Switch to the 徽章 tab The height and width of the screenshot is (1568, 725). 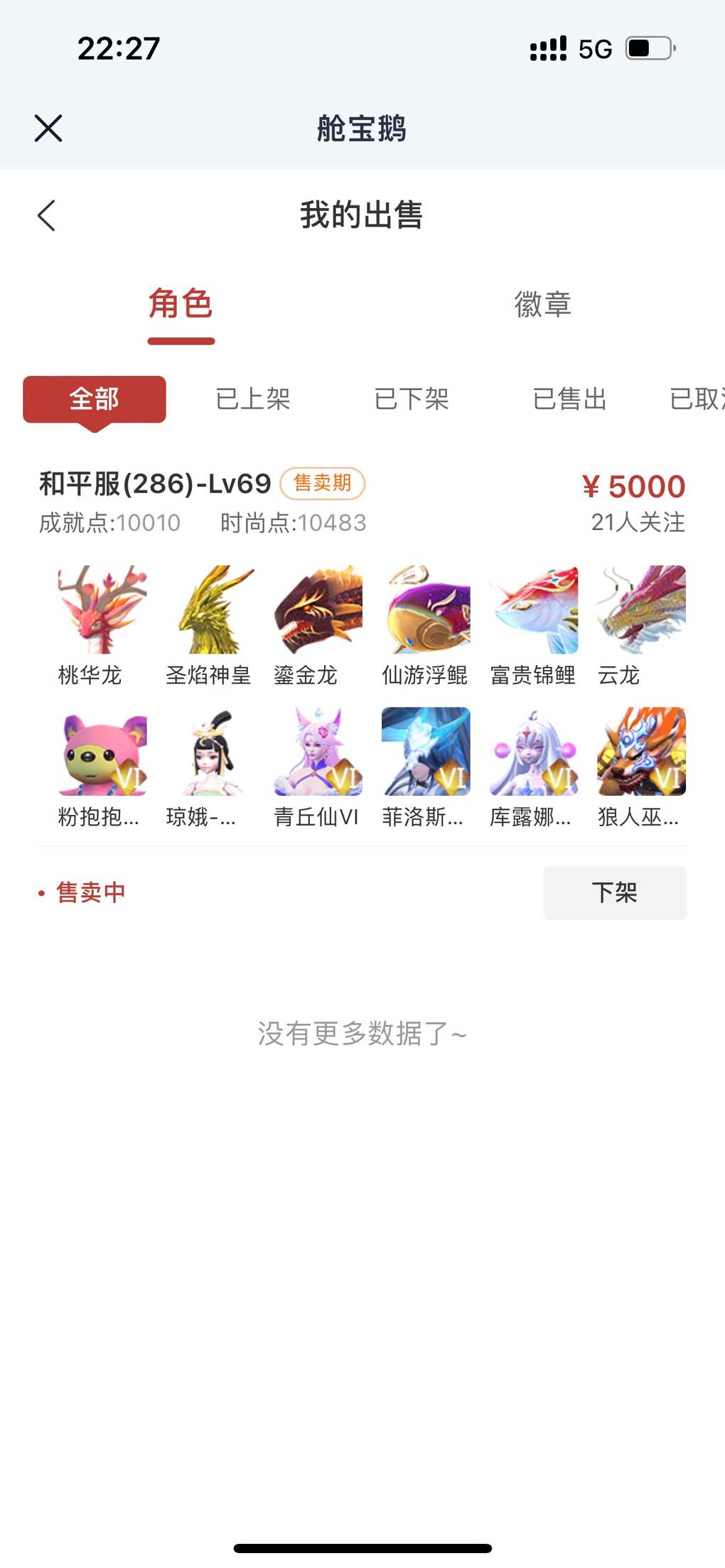tap(543, 305)
